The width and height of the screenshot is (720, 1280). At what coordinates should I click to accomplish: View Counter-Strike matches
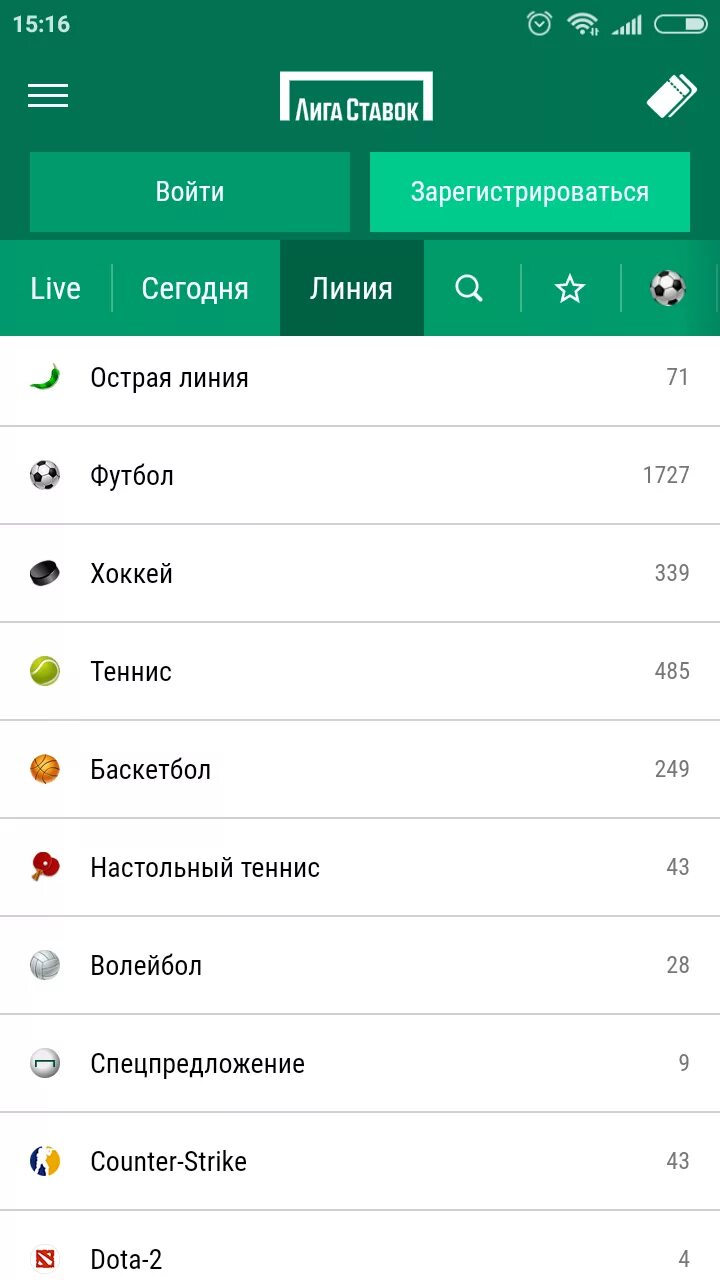(360, 1161)
